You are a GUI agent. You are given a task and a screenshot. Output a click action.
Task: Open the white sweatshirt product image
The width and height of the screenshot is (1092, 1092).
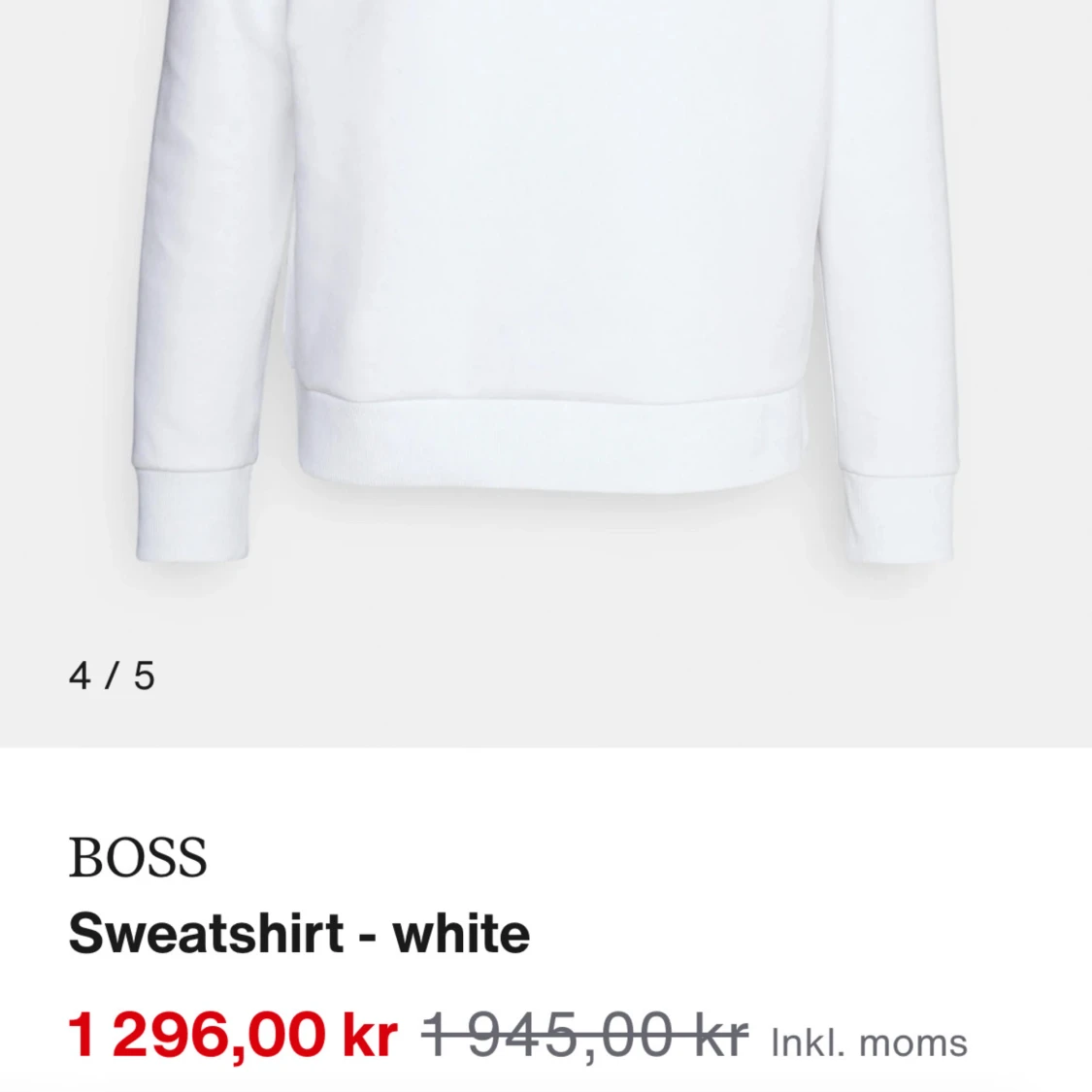pyautogui.click(x=546, y=291)
